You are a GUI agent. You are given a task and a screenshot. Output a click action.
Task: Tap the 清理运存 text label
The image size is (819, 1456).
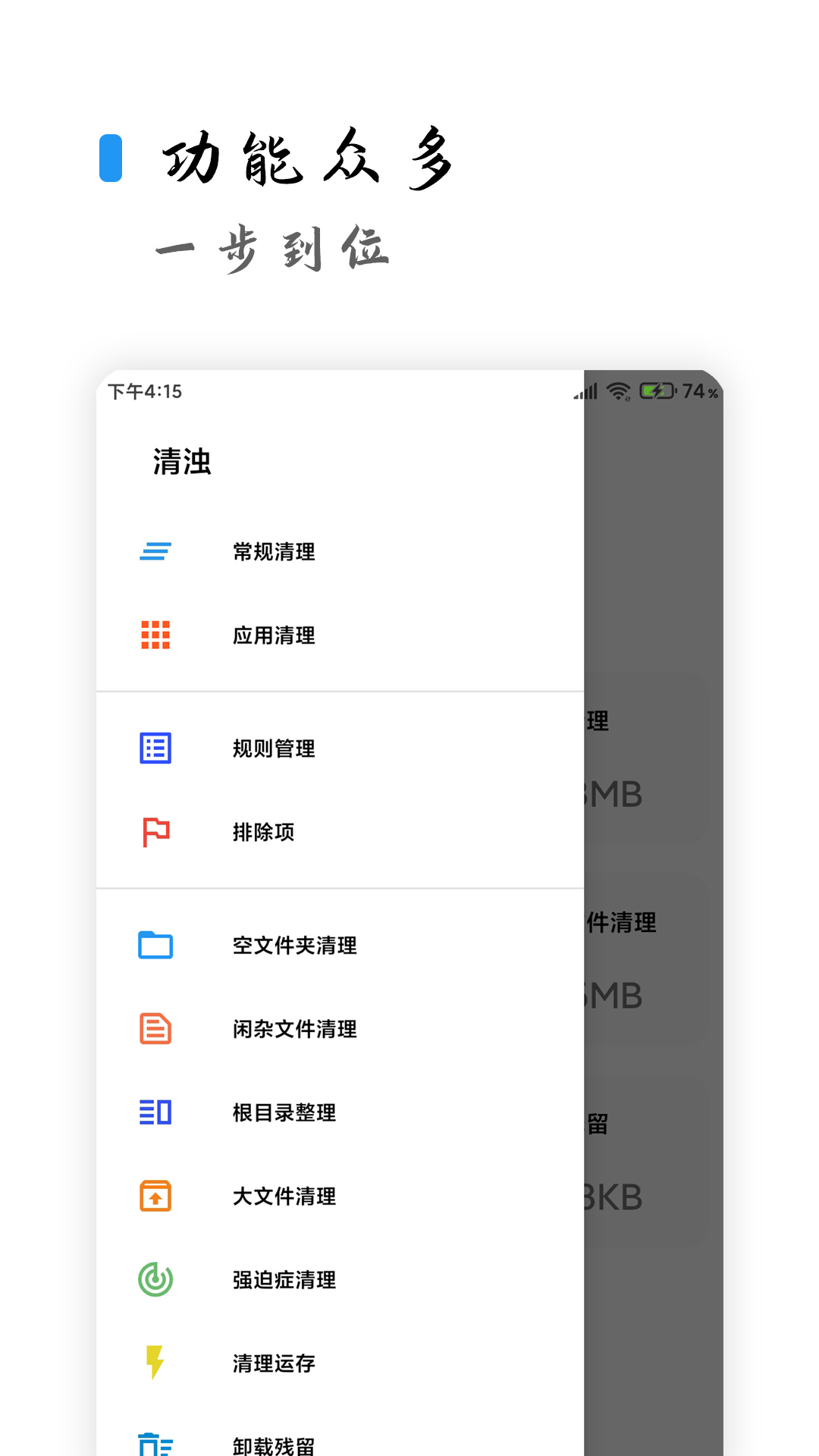click(x=272, y=1363)
